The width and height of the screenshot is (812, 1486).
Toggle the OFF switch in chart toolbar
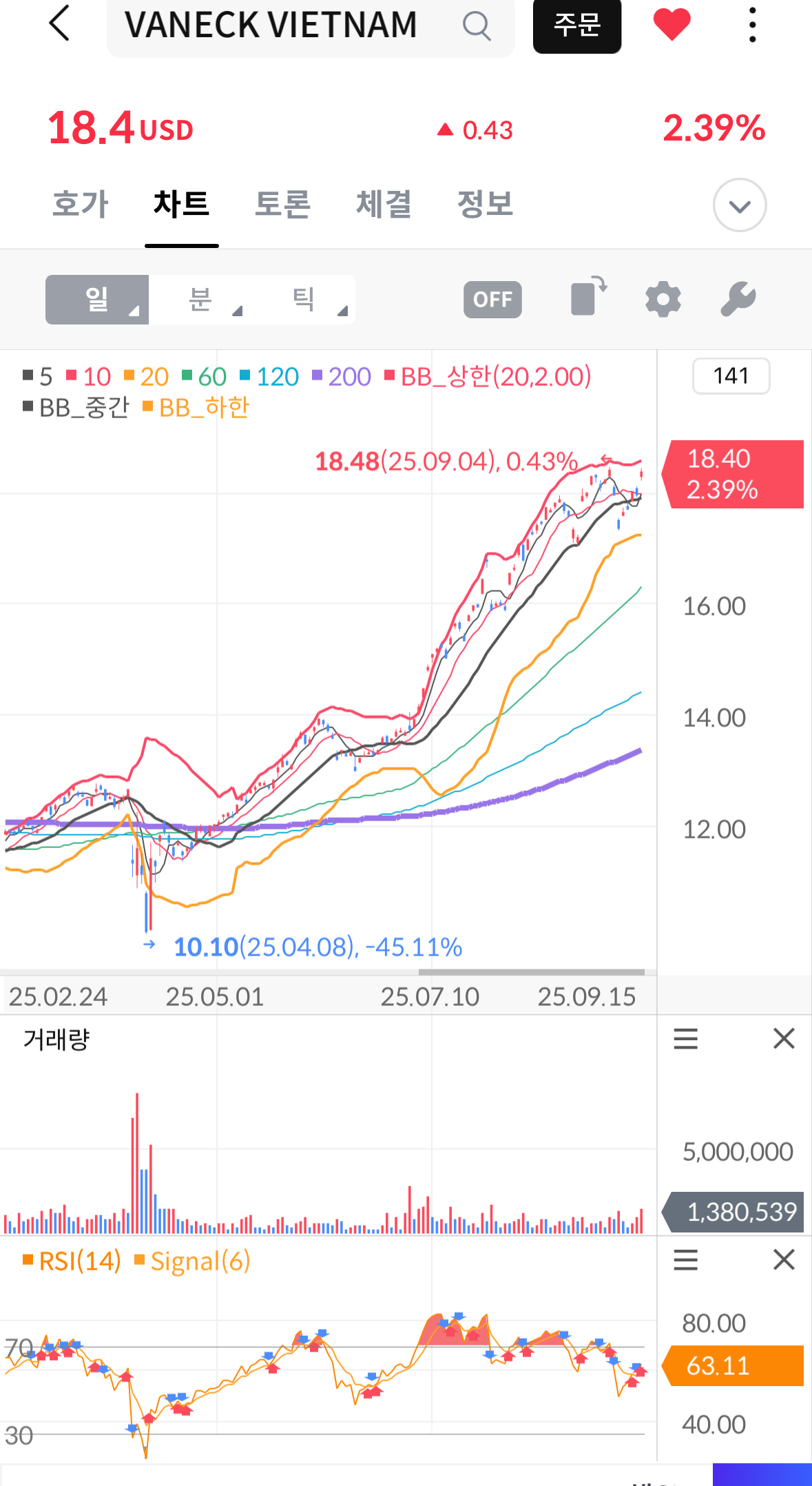click(492, 300)
